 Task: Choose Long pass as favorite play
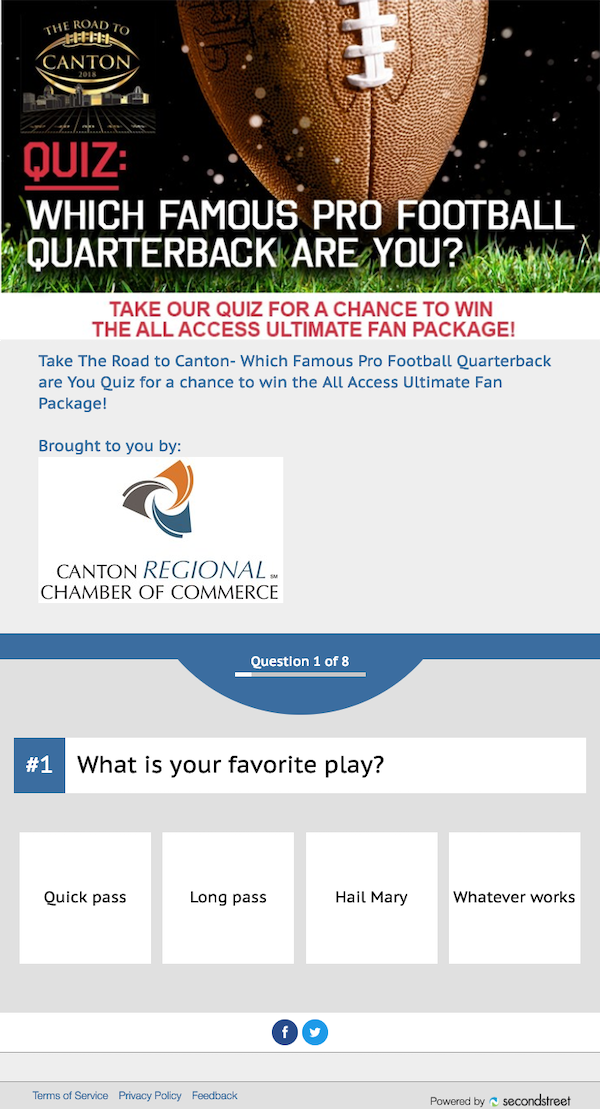228,897
